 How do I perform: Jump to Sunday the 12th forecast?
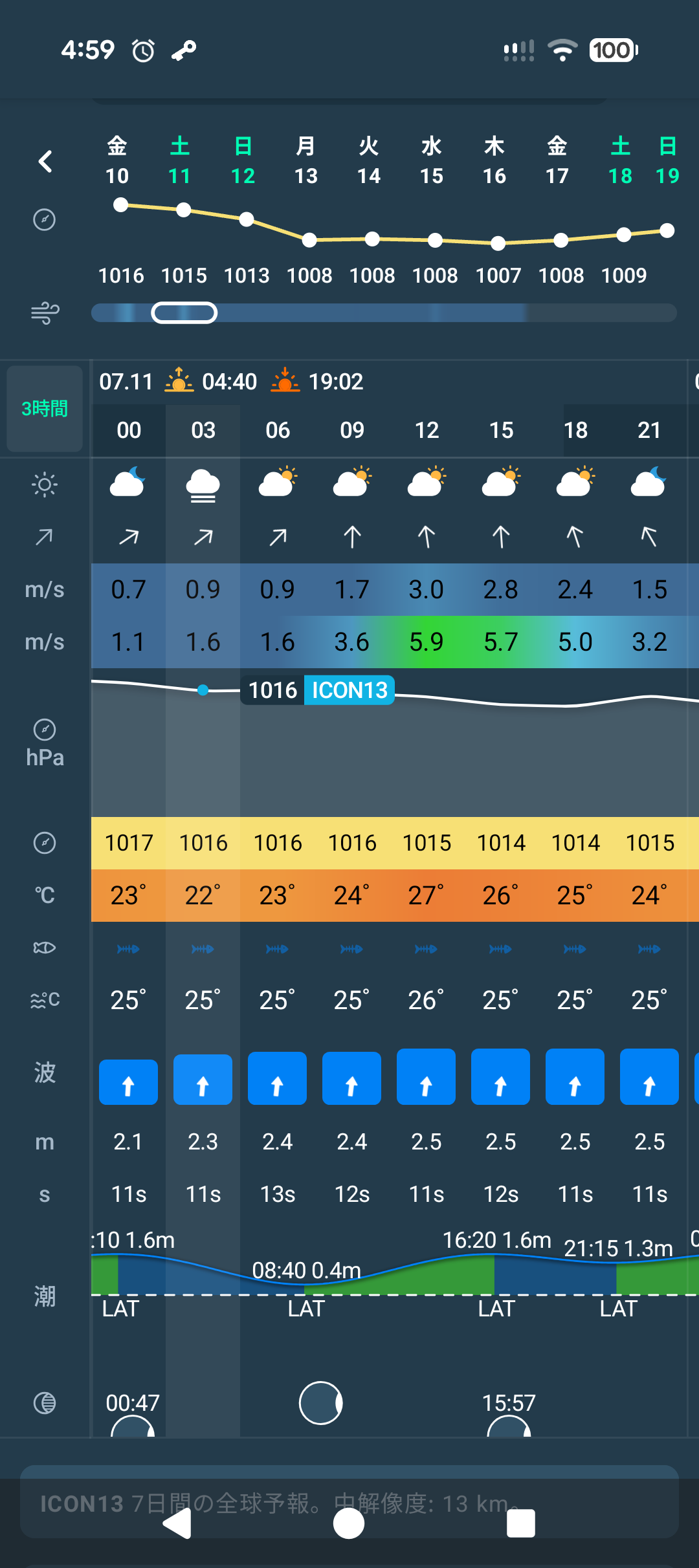coord(243,160)
